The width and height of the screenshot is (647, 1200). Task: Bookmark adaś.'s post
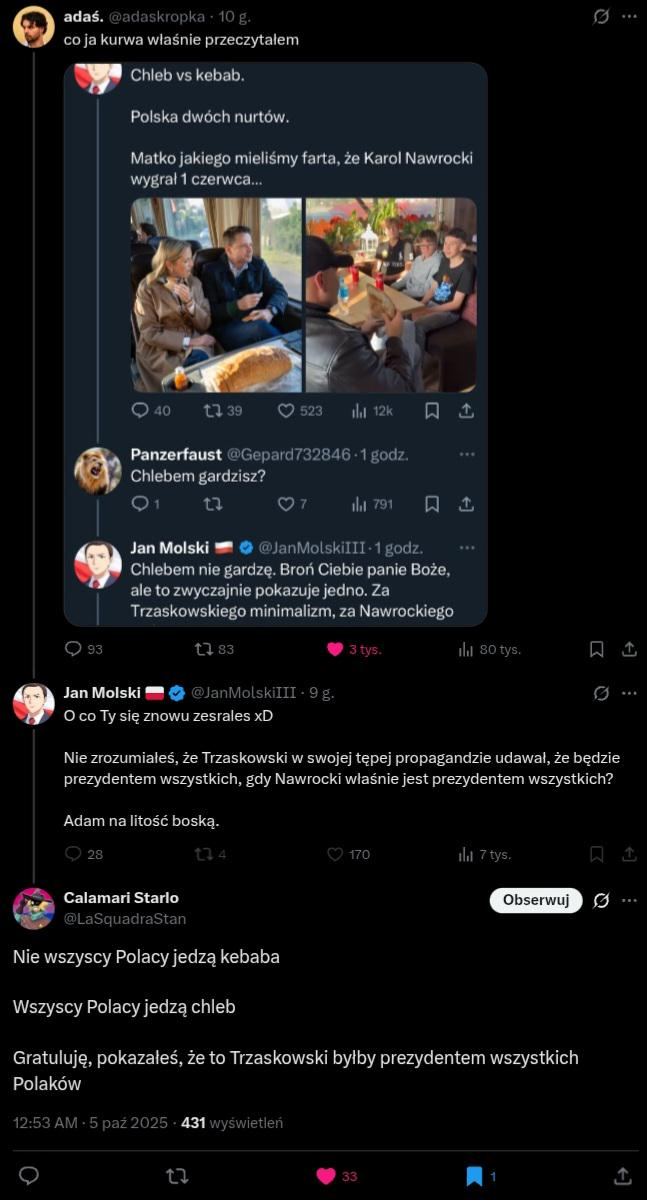click(596, 649)
